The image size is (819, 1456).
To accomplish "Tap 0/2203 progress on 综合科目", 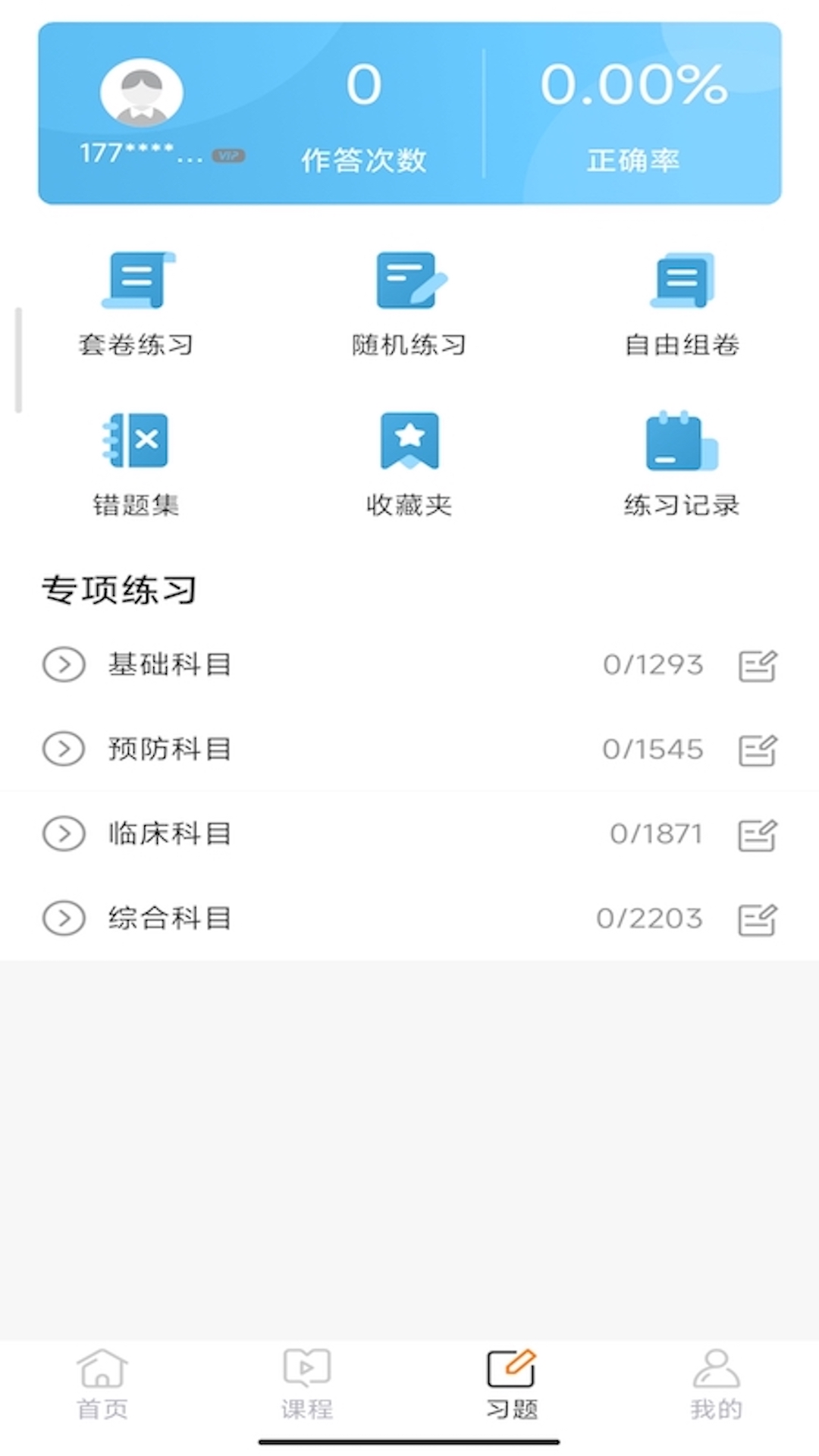I will click(x=652, y=918).
